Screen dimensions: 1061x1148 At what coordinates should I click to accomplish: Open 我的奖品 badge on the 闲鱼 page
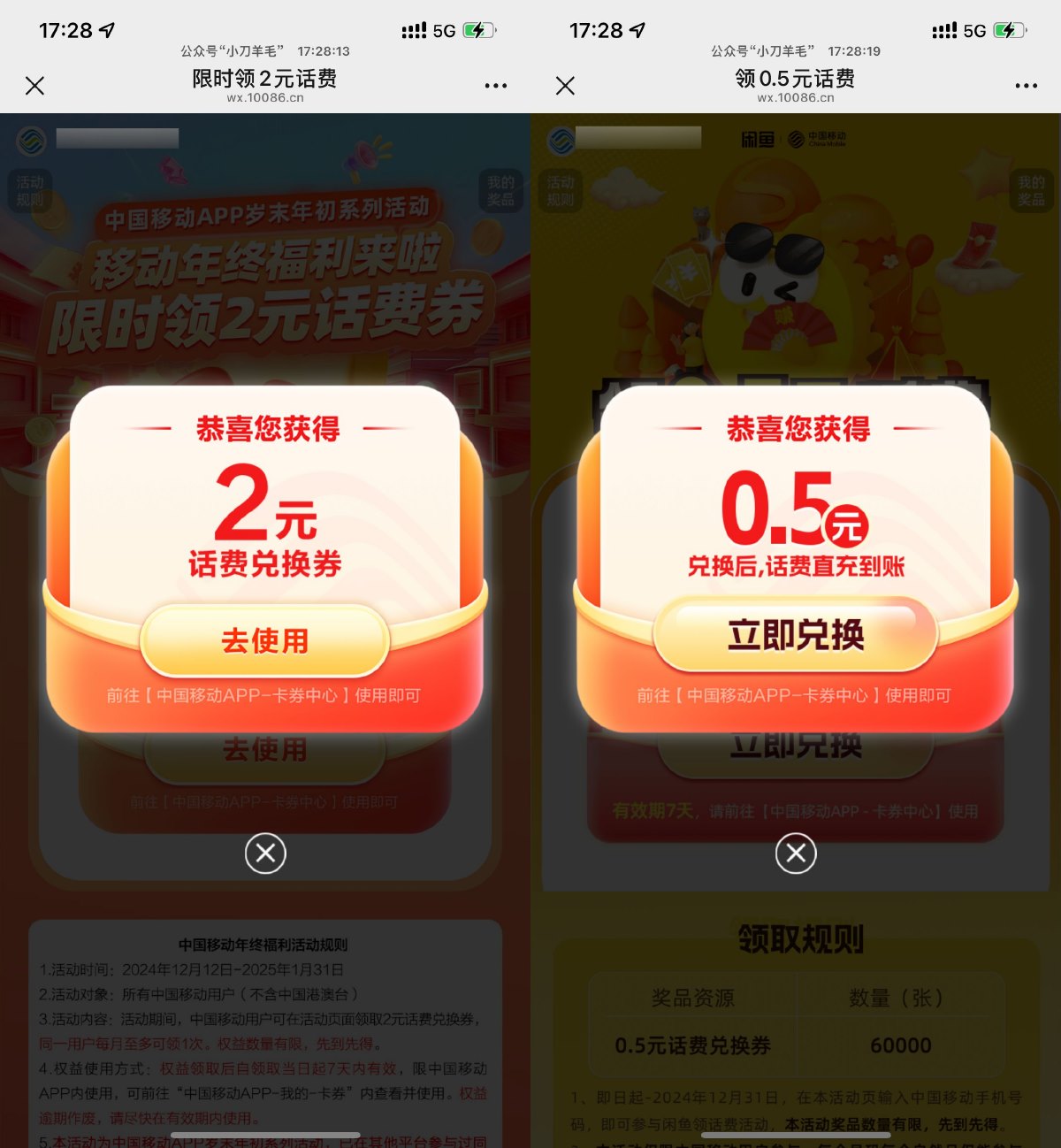tap(1030, 190)
